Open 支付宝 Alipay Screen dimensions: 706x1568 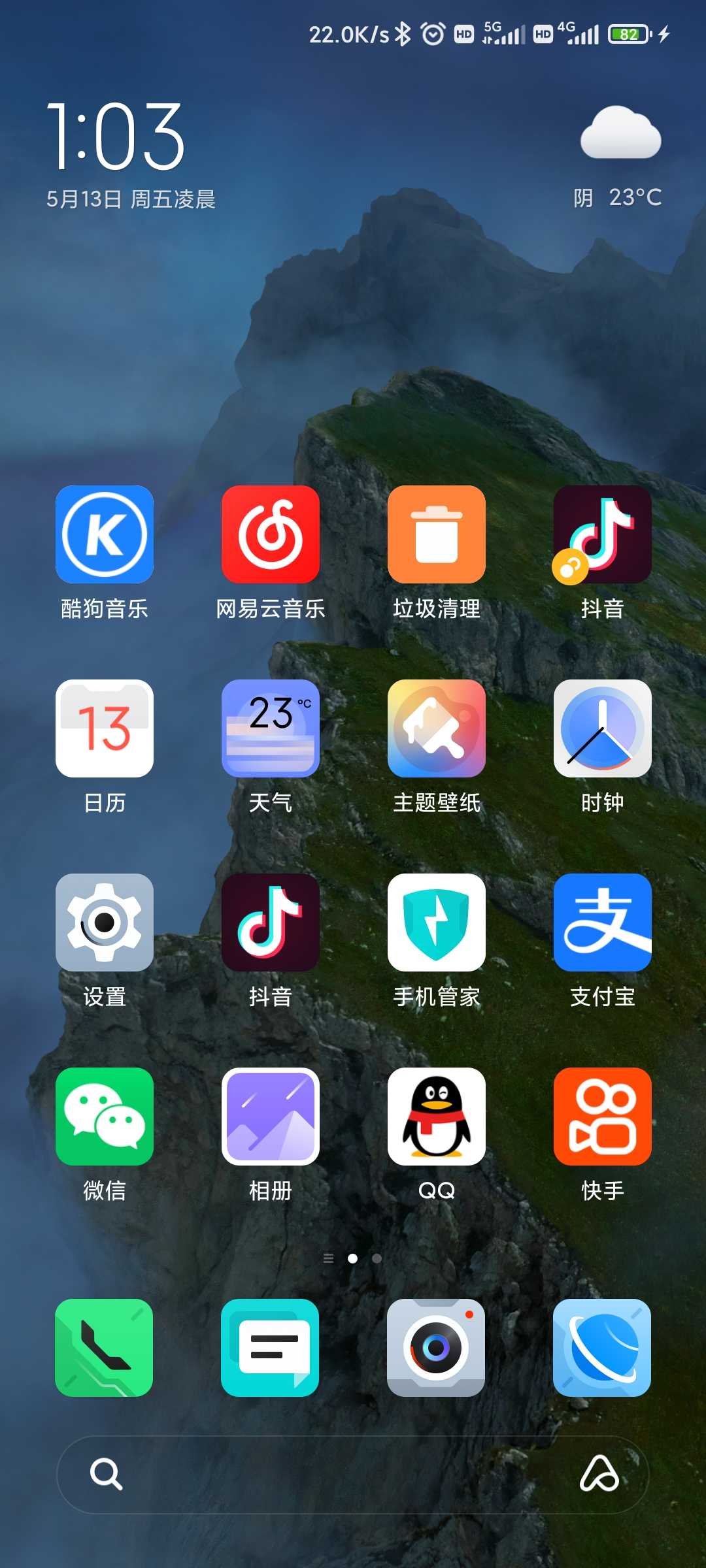click(x=603, y=923)
